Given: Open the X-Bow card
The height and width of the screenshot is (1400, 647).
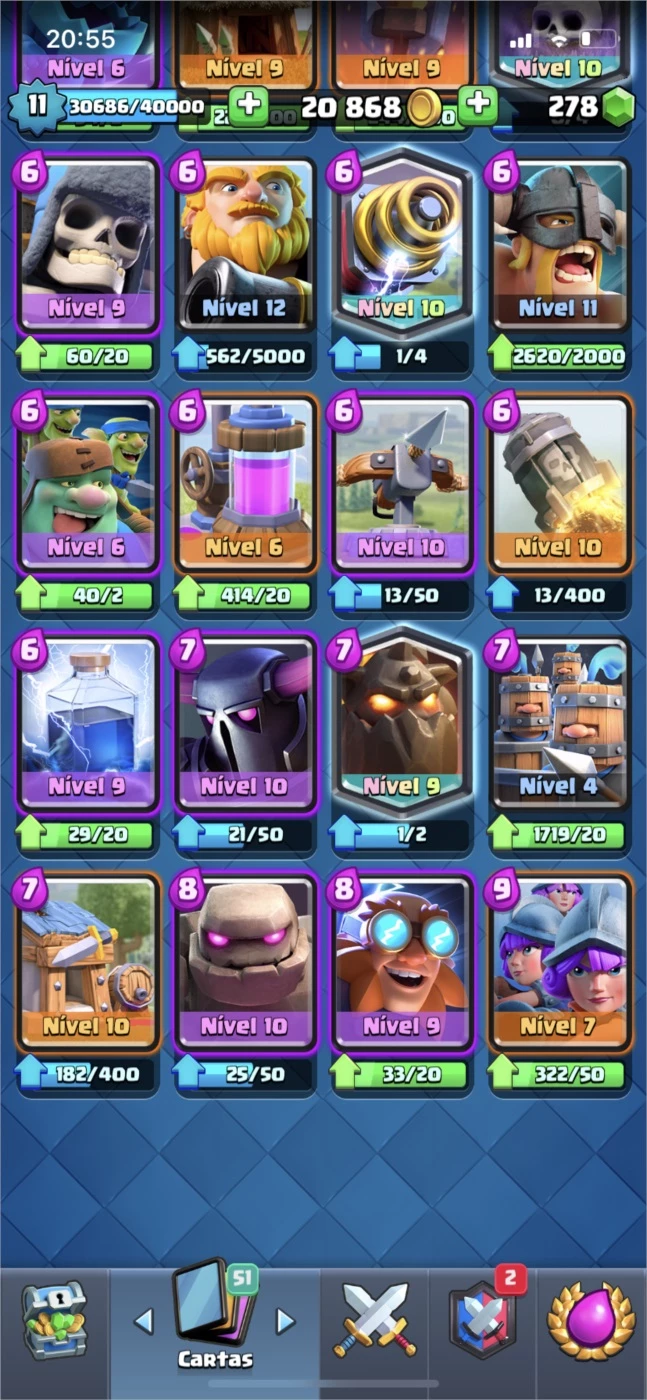Looking at the screenshot, I should tap(402, 485).
